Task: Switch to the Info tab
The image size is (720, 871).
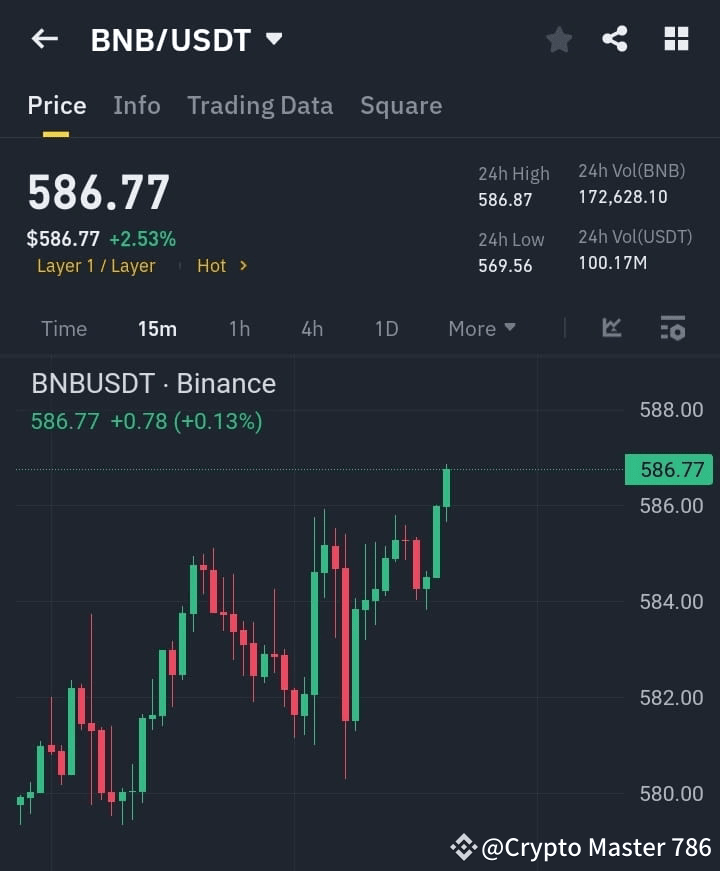Action: pyautogui.click(x=136, y=105)
